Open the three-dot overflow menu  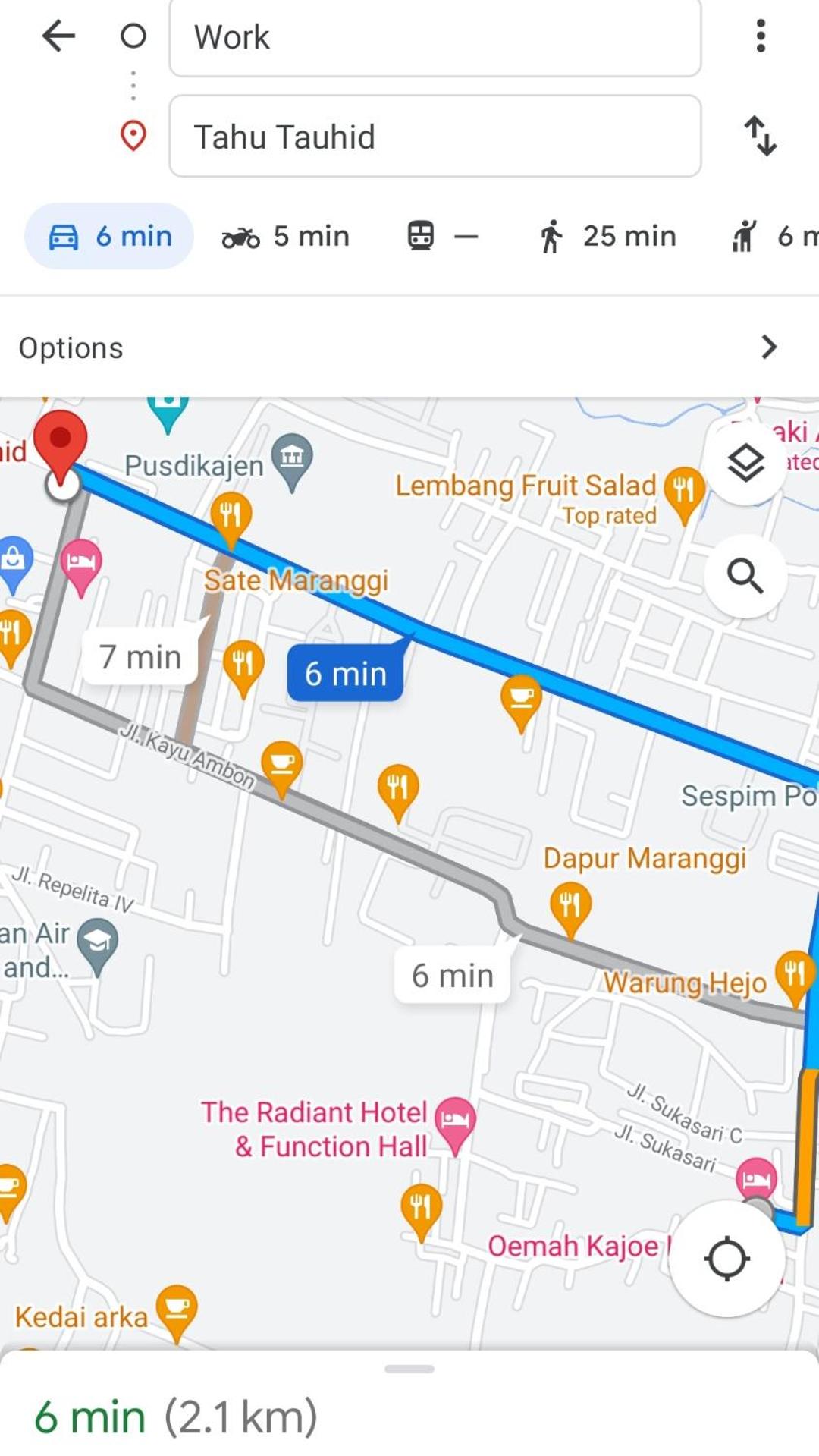[x=761, y=36]
